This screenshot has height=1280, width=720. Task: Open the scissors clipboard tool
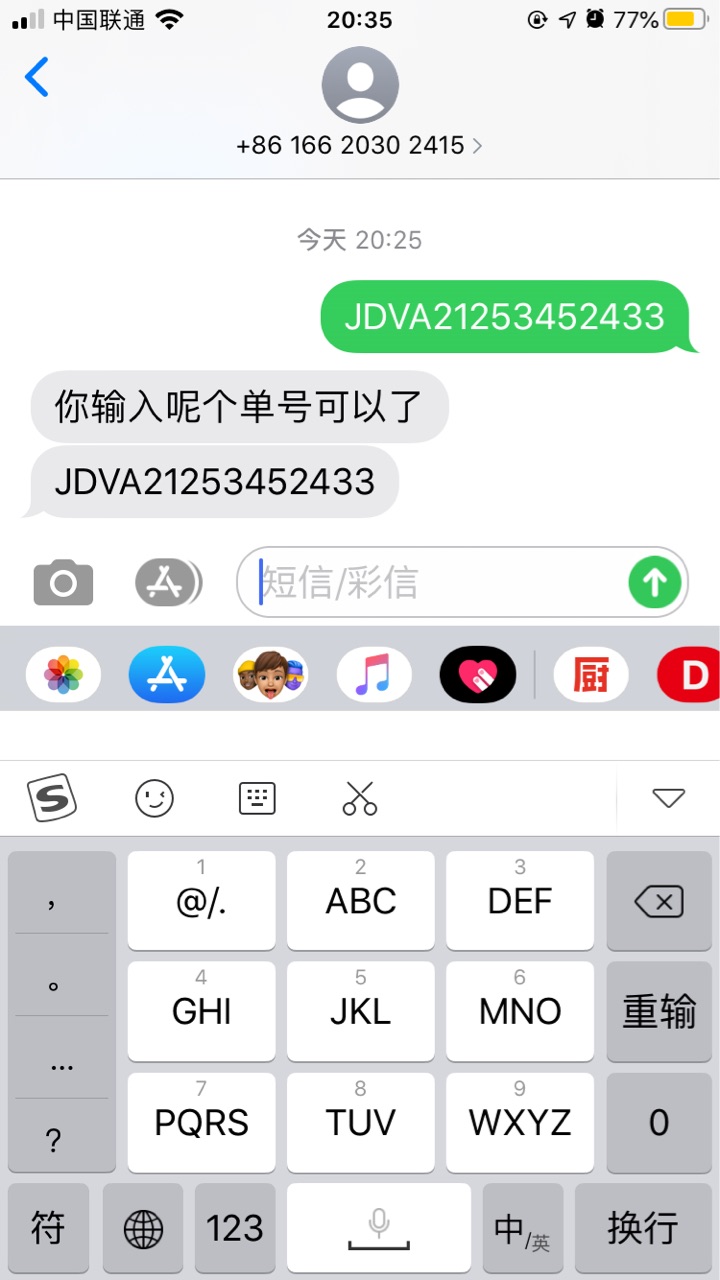pos(360,798)
